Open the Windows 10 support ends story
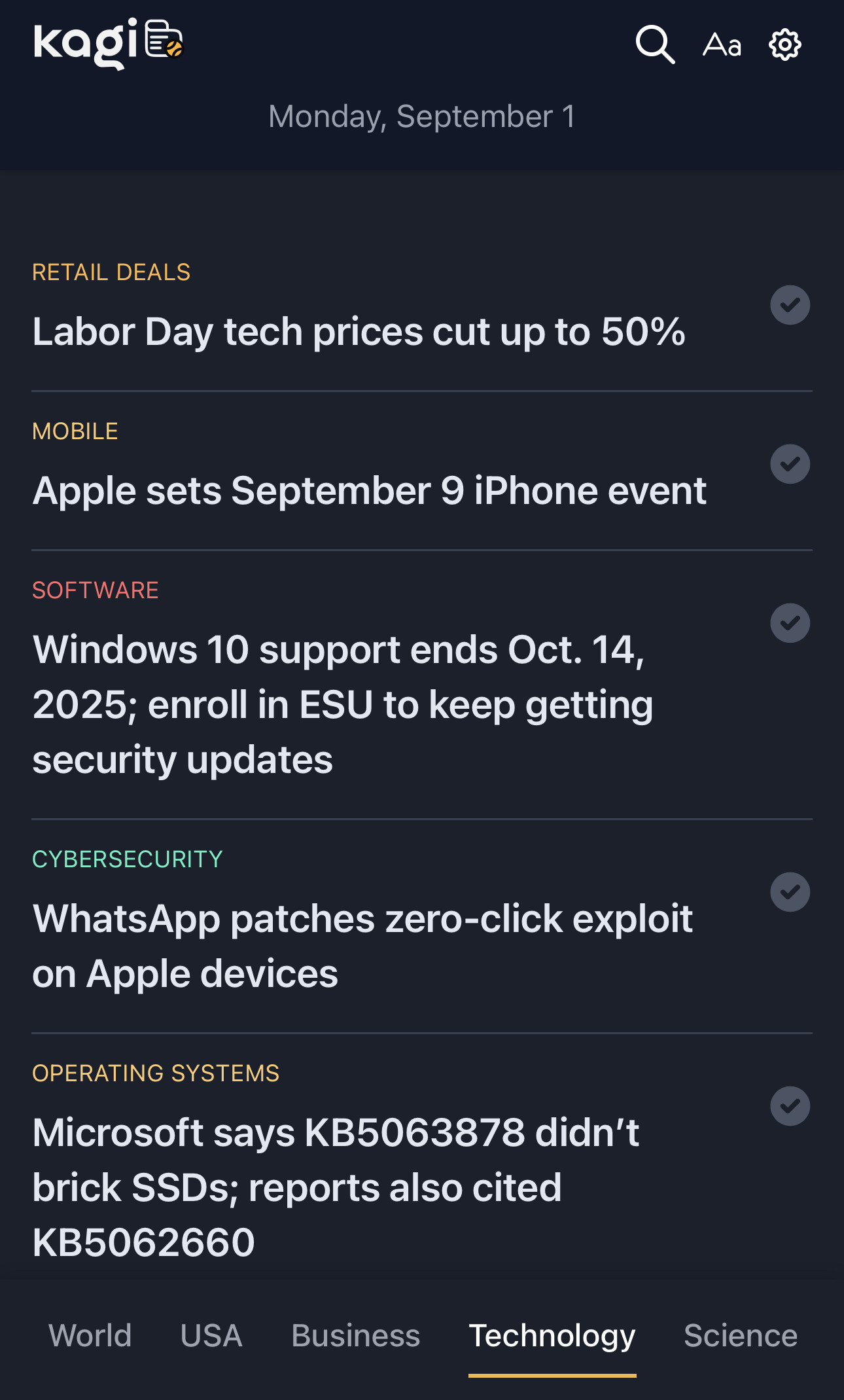Viewport: 844px width, 1400px height. point(343,704)
